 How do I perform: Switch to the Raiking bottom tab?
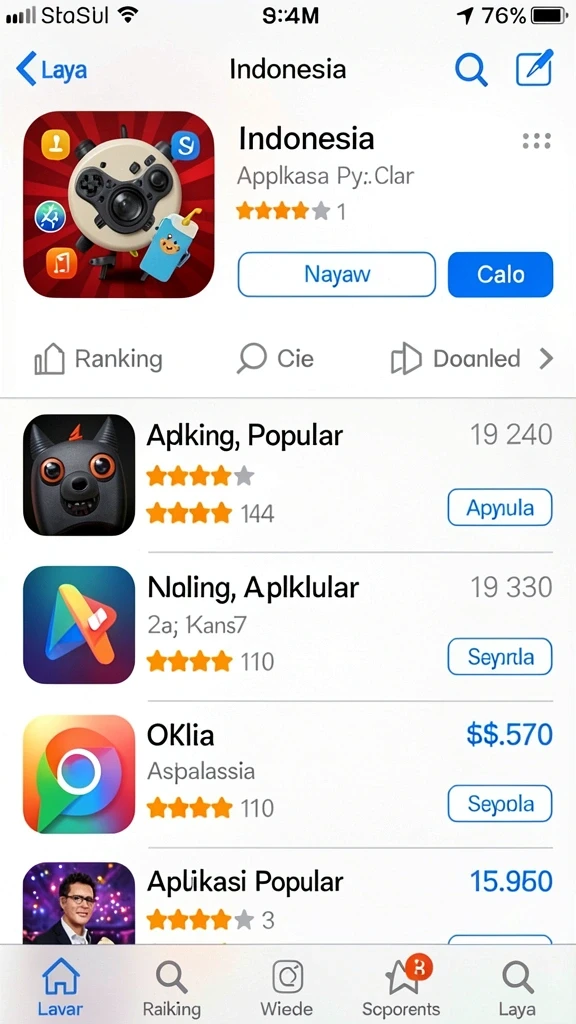pos(172,987)
